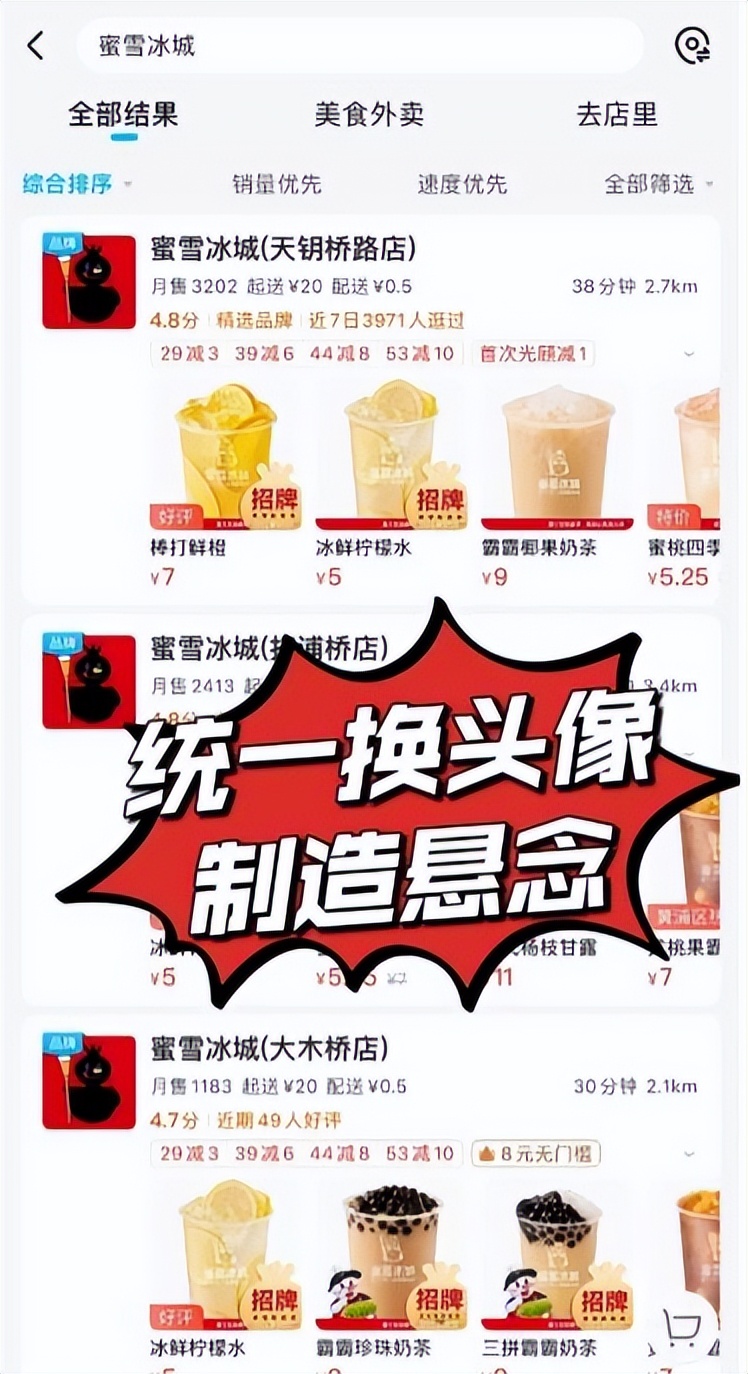Select the 速度优先 sort option

pyautogui.click(x=461, y=184)
